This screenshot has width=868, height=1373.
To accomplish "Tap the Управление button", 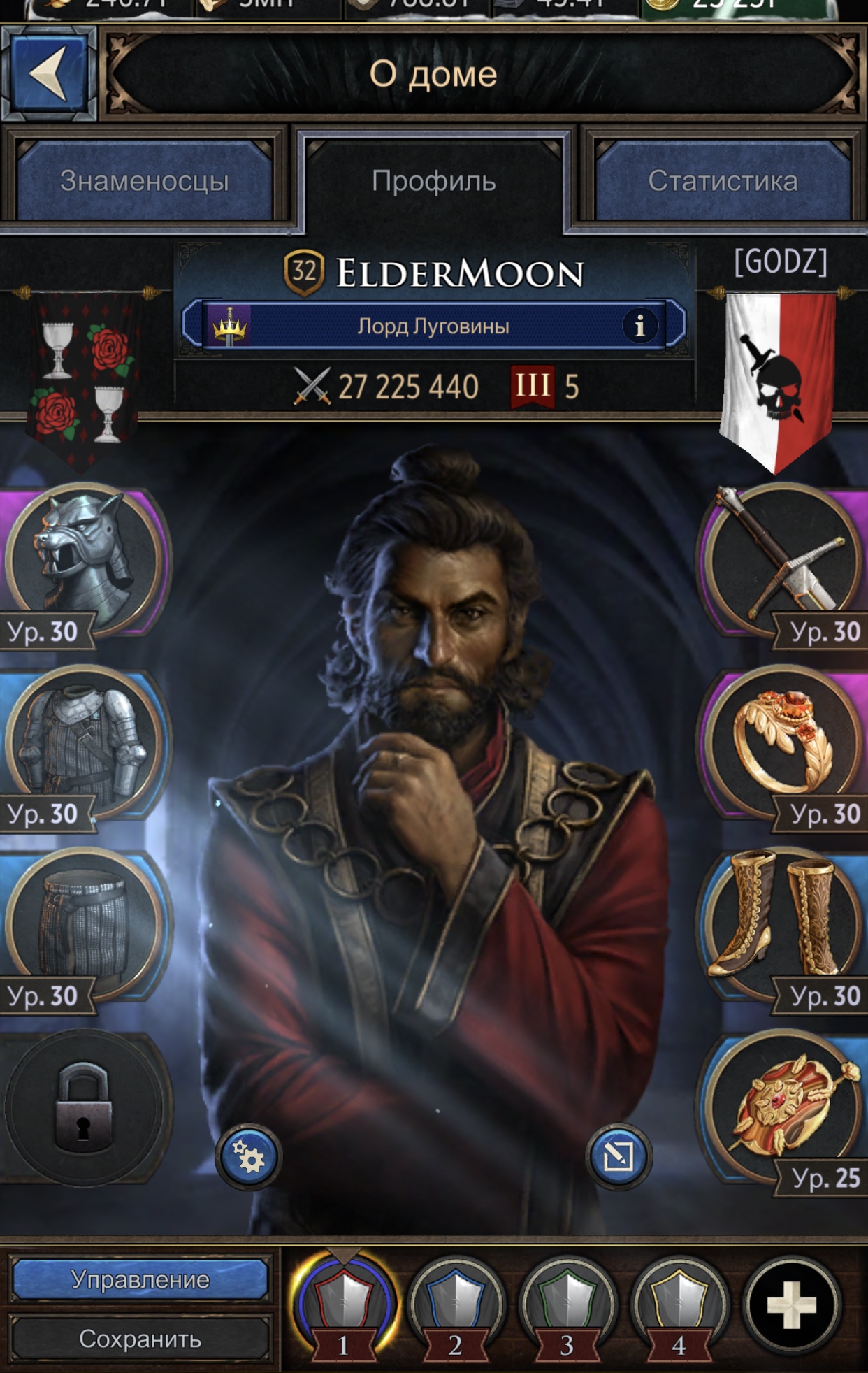I will (140, 1279).
